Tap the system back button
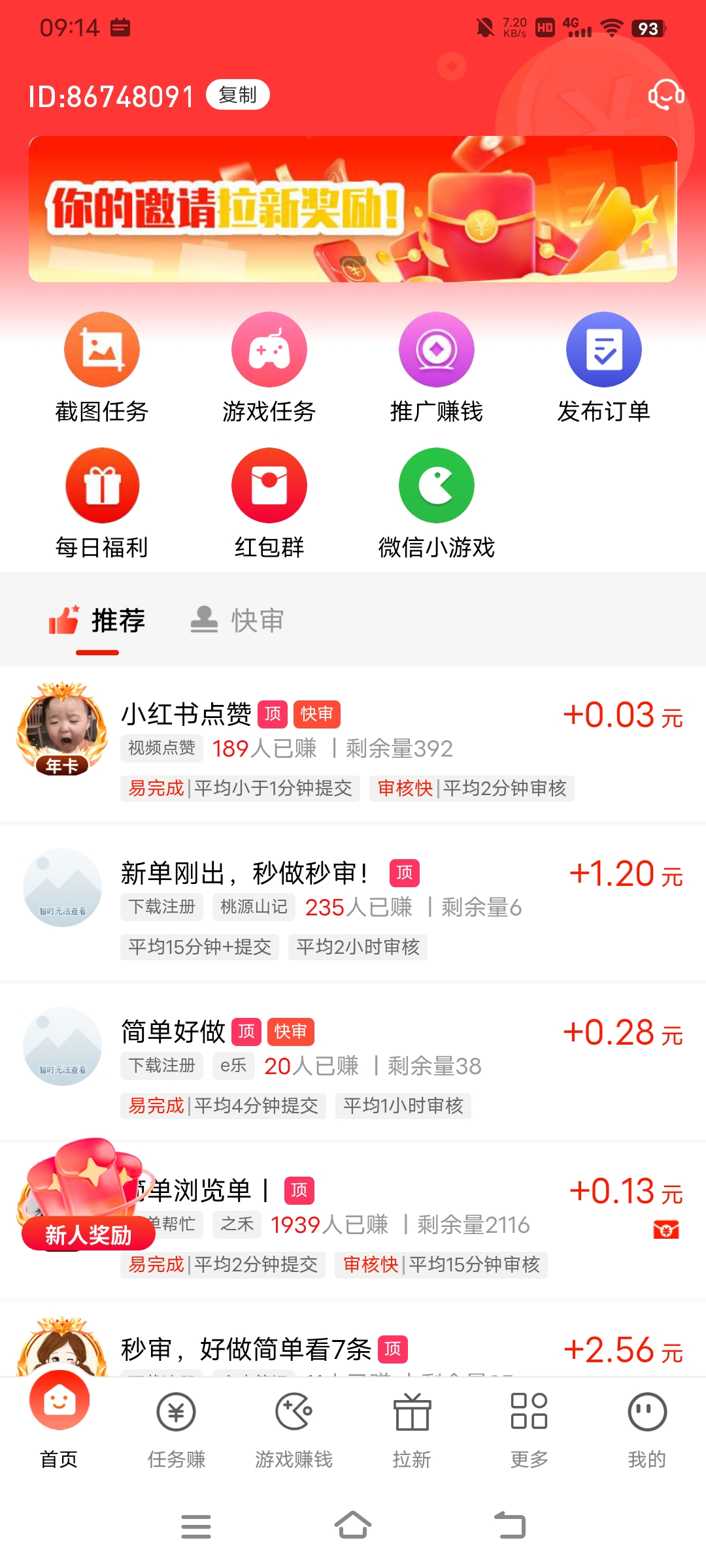Image resolution: width=706 pixels, height=1568 pixels. click(510, 1526)
